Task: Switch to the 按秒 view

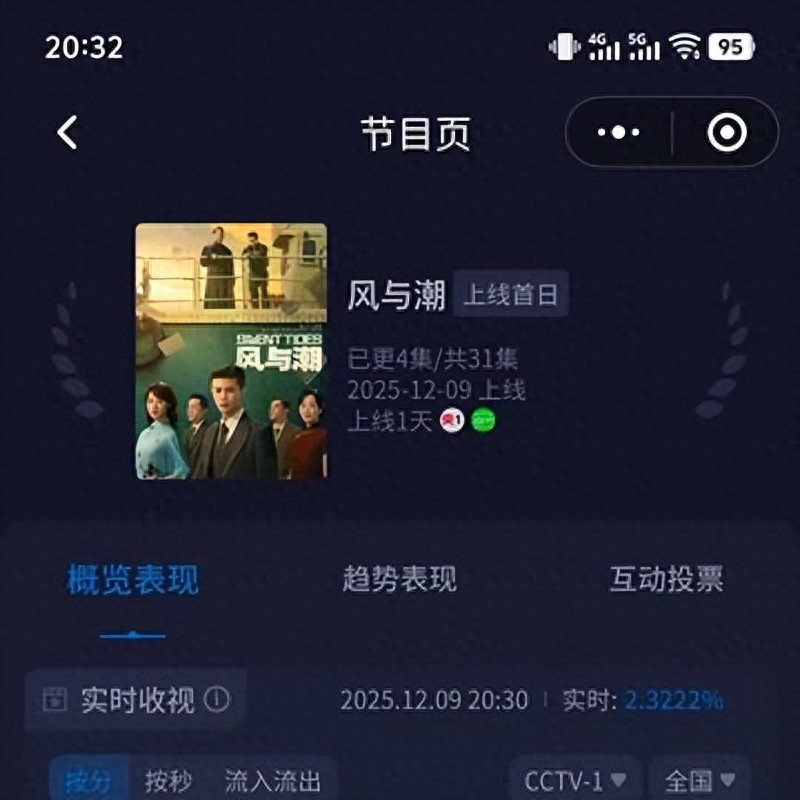Action: (x=168, y=780)
